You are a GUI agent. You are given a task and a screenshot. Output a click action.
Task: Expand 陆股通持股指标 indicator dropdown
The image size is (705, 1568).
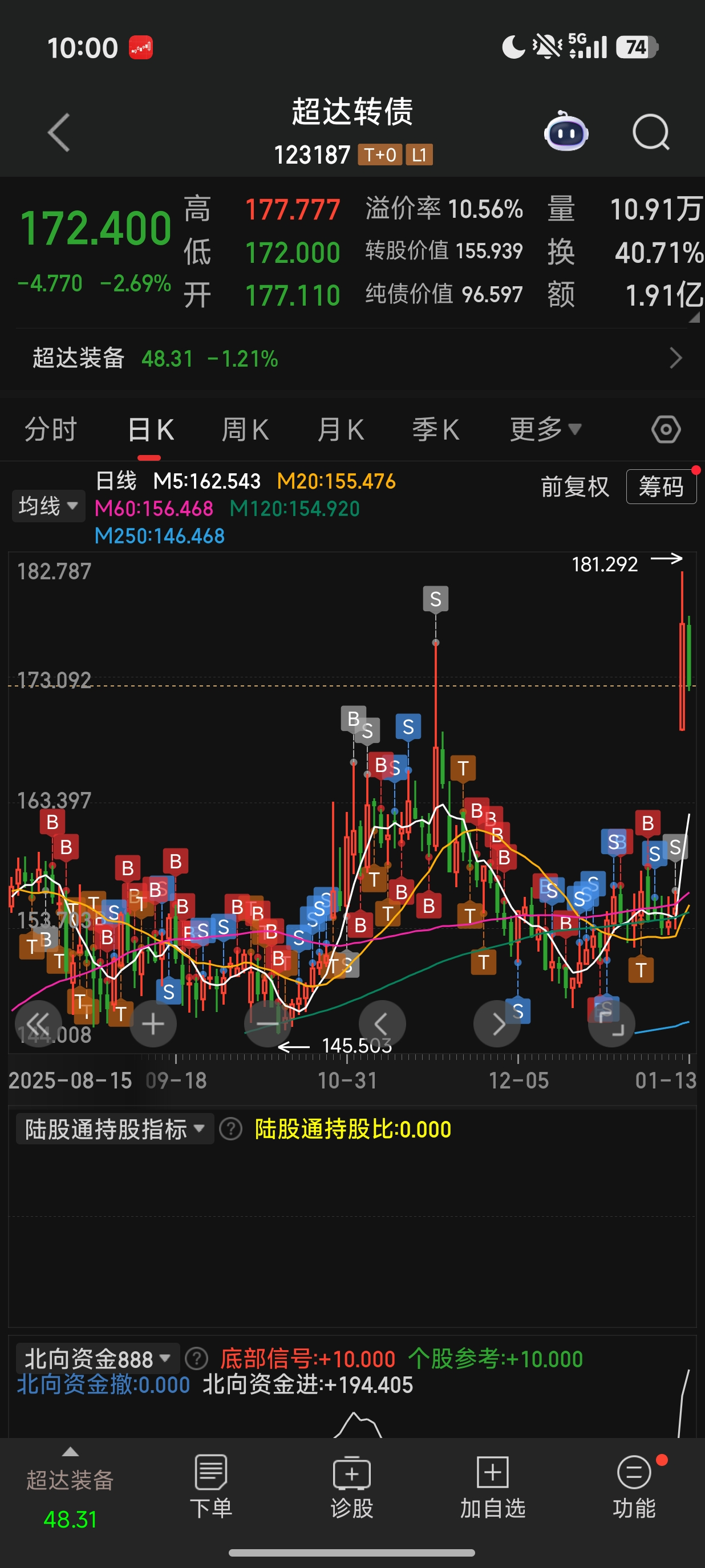(115, 1129)
